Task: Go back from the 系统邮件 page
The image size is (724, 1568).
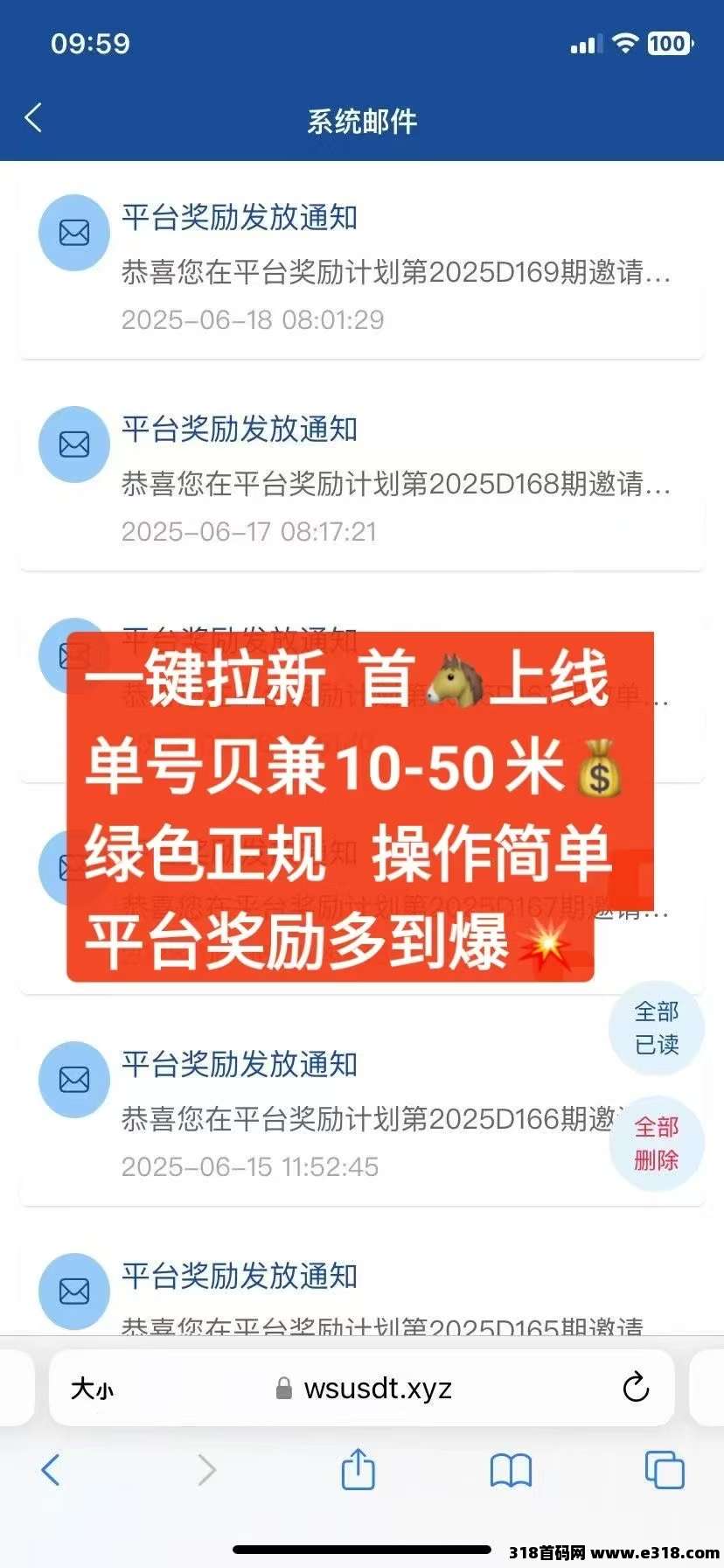Action: click(x=33, y=117)
